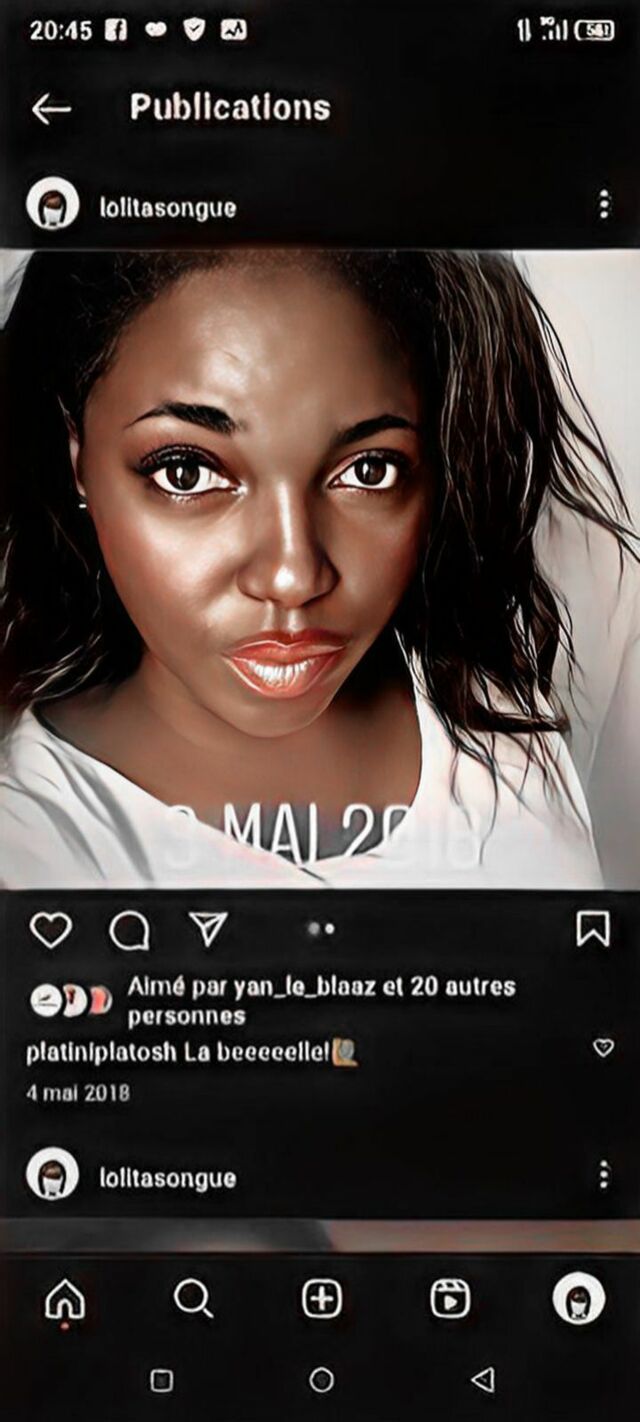
Task: Open comments on the 4 mai 2018 post
Action: pos(129,931)
